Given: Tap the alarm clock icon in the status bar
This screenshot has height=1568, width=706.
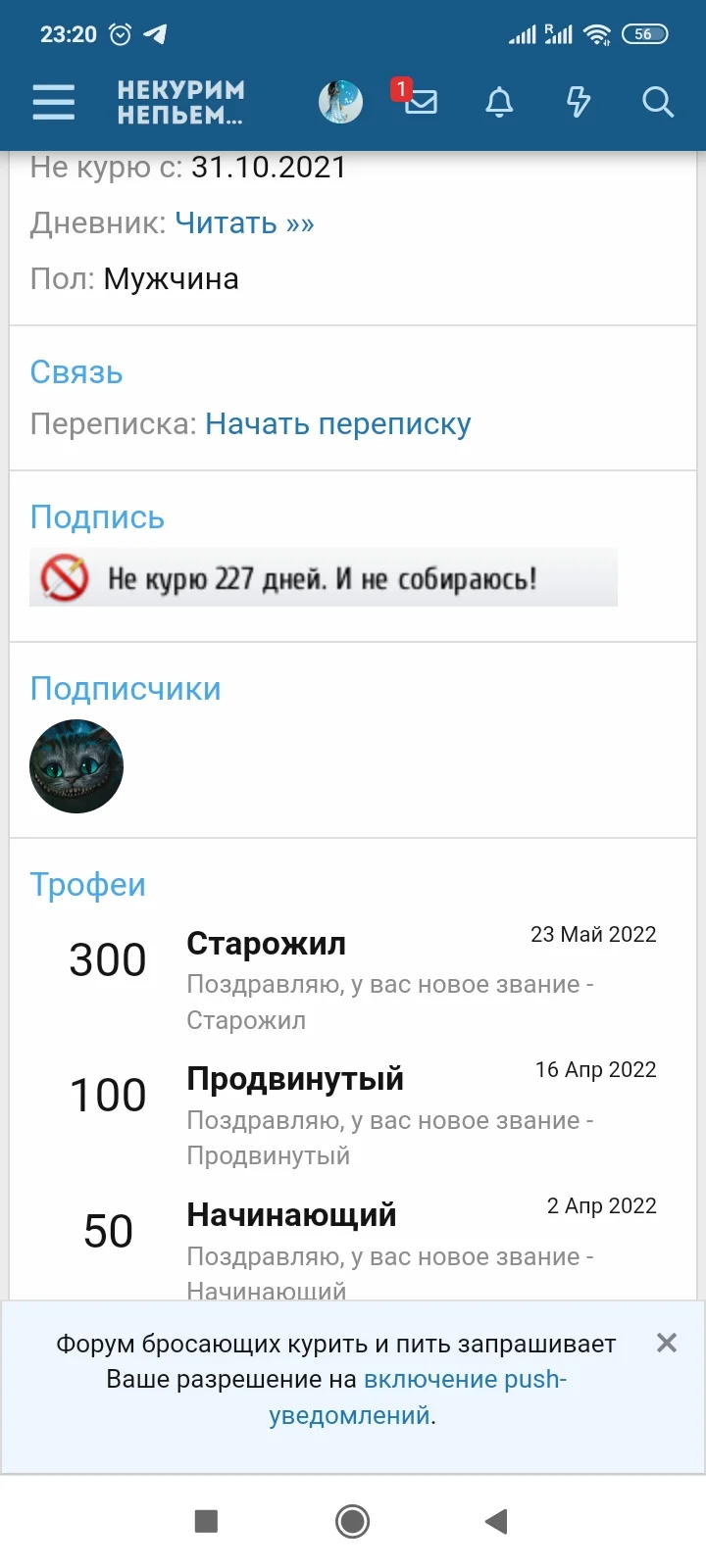Looking at the screenshot, I should click(x=120, y=33).
